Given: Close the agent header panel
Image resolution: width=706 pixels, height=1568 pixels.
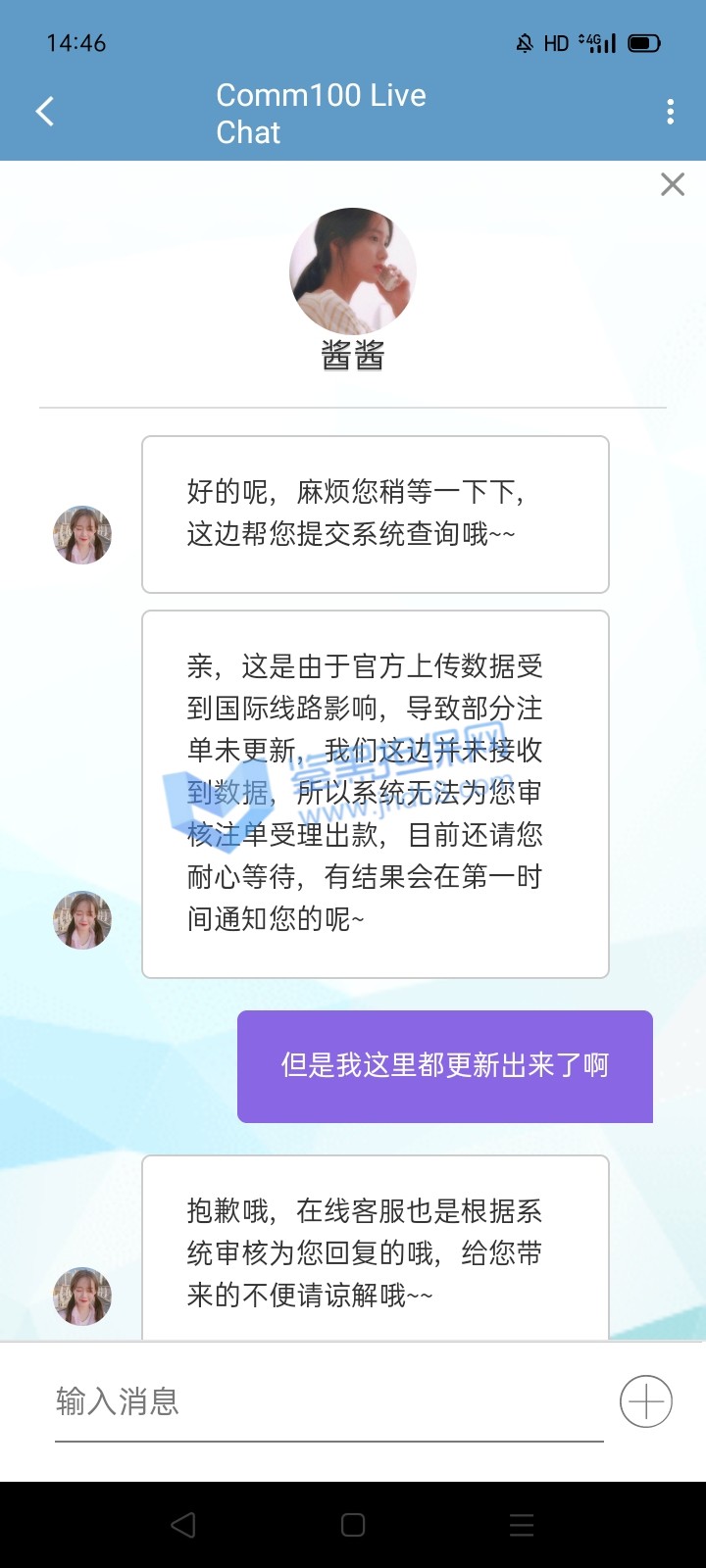Looking at the screenshot, I should 673,184.
